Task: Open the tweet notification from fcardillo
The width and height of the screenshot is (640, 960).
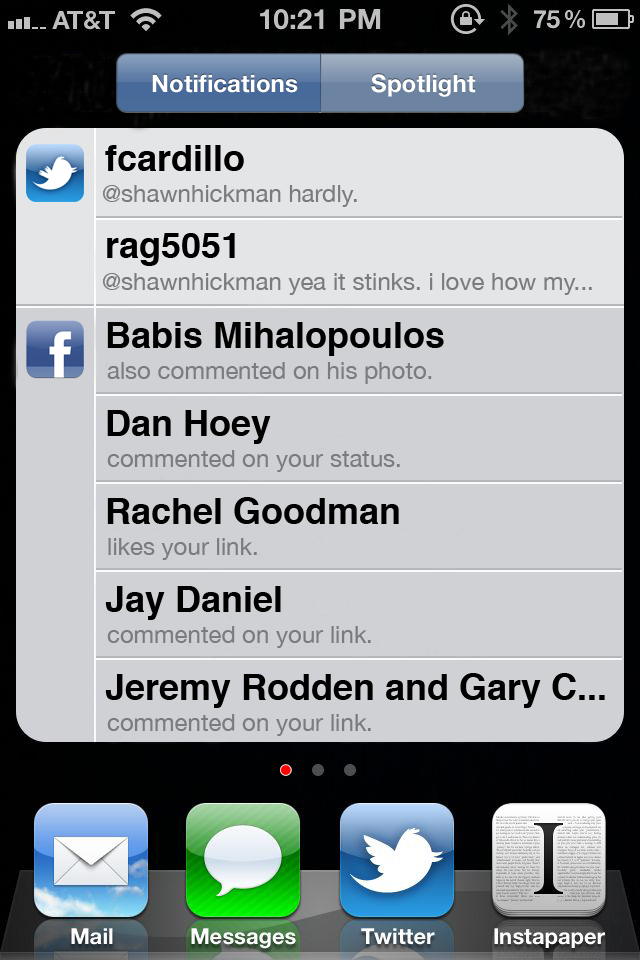Action: pyautogui.click(x=358, y=173)
